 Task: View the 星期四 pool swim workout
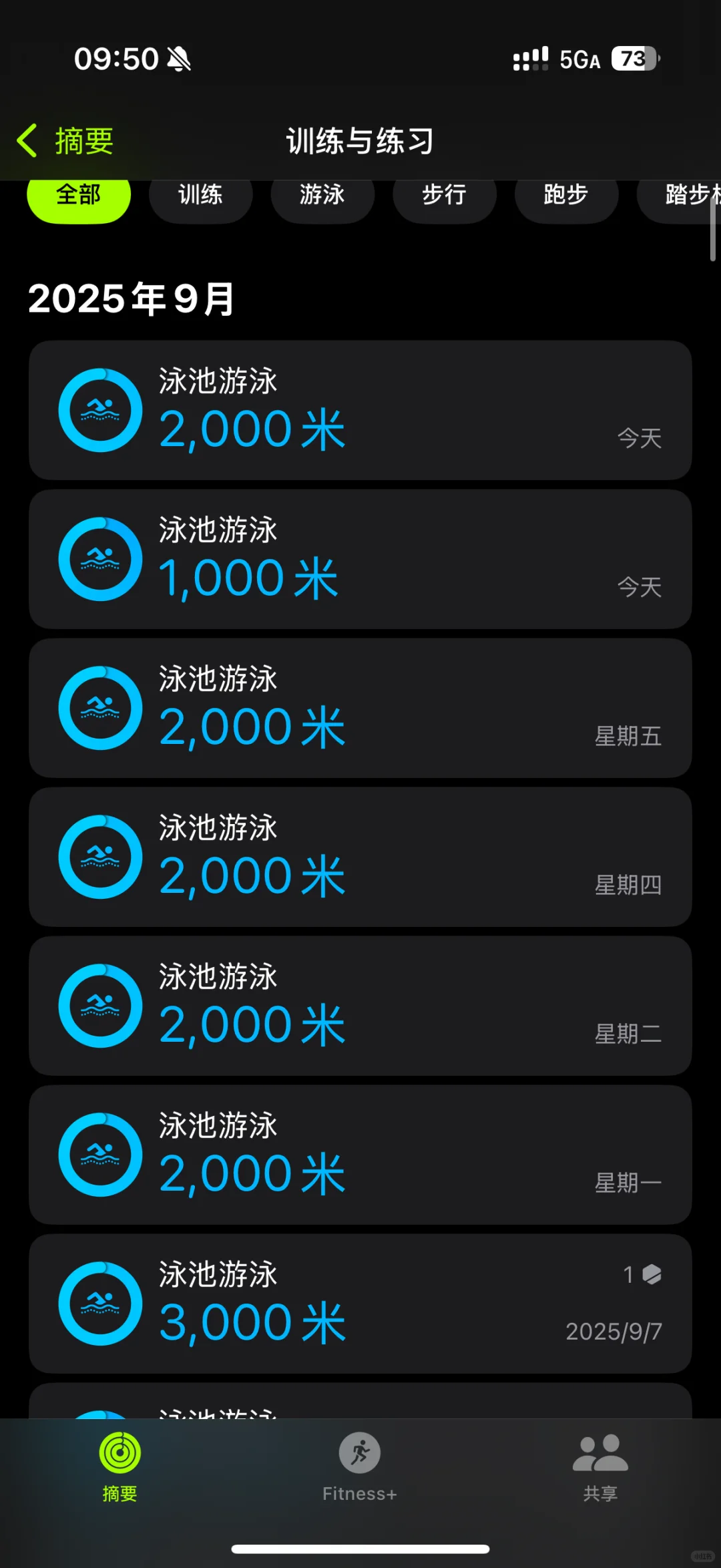pyautogui.click(x=360, y=857)
